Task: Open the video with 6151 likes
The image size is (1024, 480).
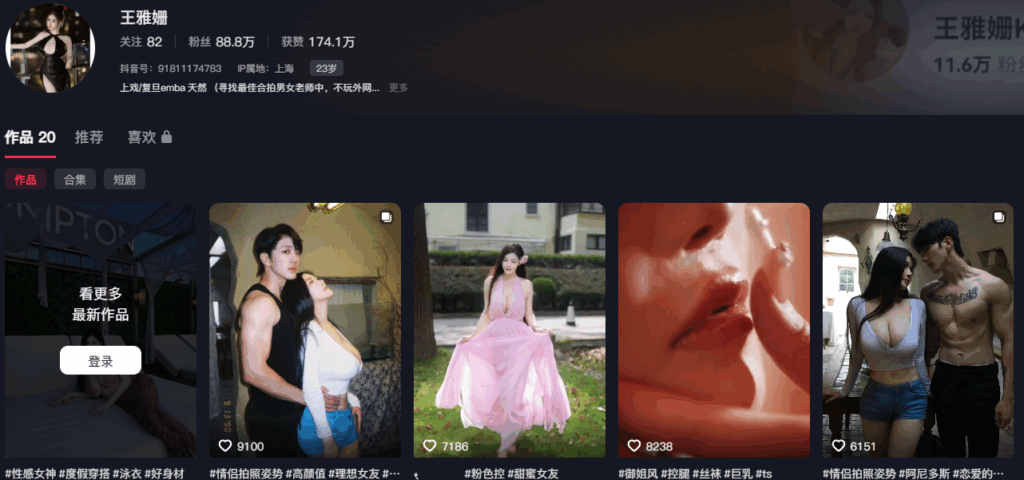Action: [918, 330]
